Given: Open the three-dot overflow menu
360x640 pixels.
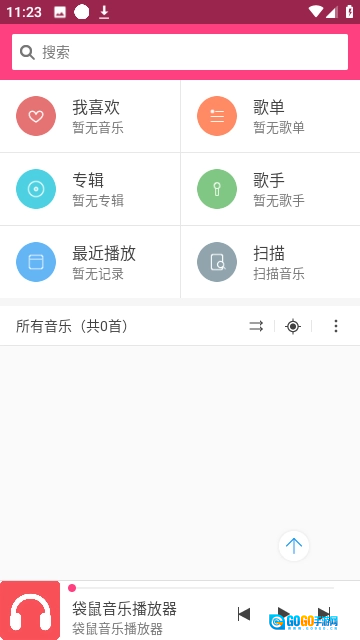Looking at the screenshot, I should click(x=336, y=326).
